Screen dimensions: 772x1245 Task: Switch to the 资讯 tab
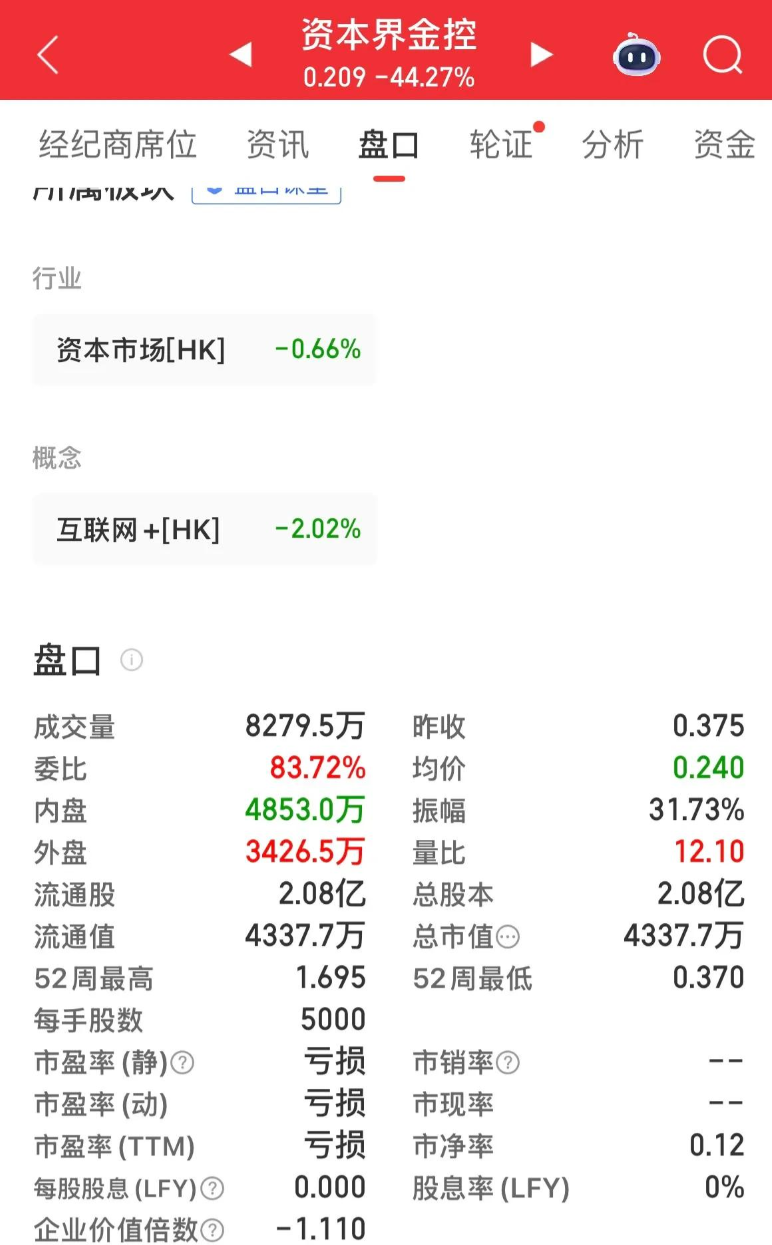(x=277, y=145)
